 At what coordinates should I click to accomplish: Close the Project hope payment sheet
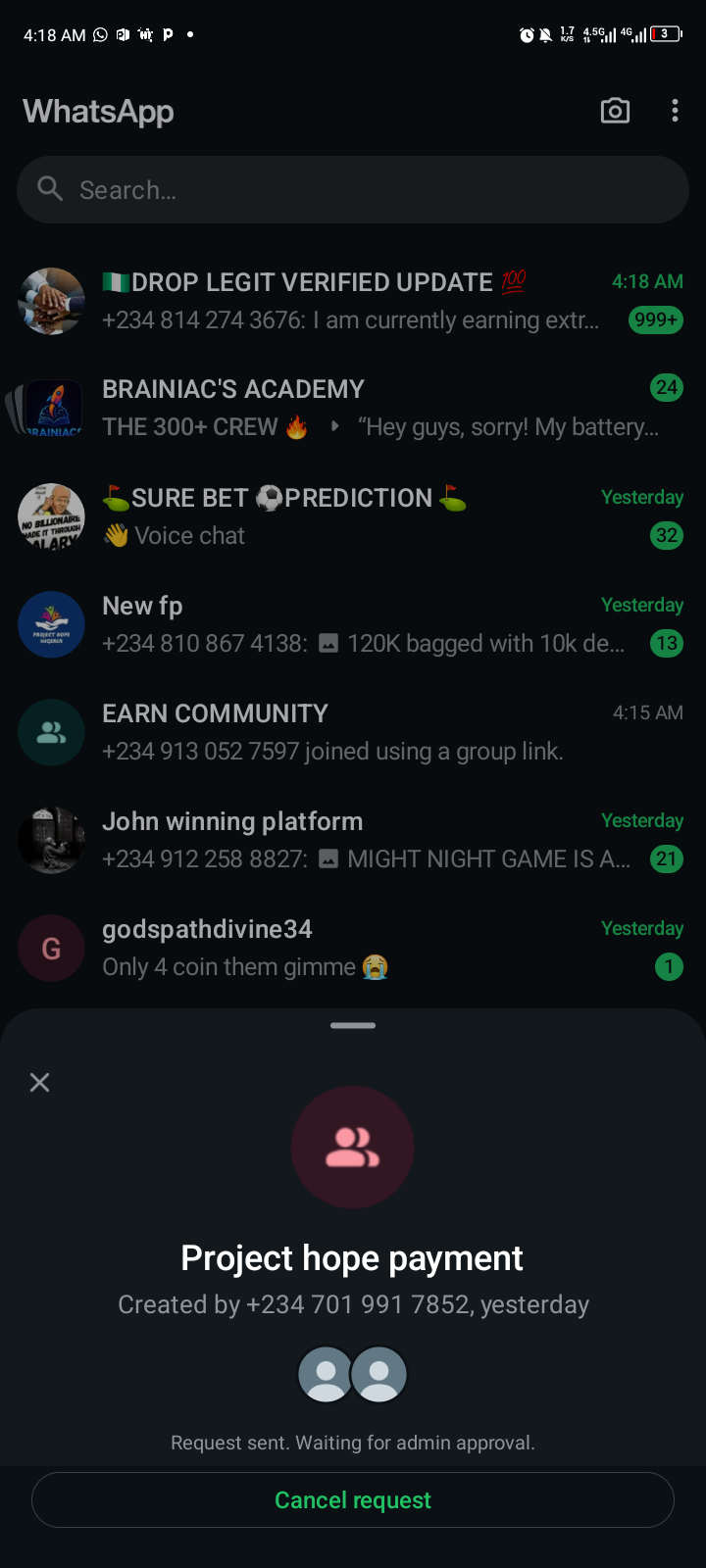click(40, 1082)
